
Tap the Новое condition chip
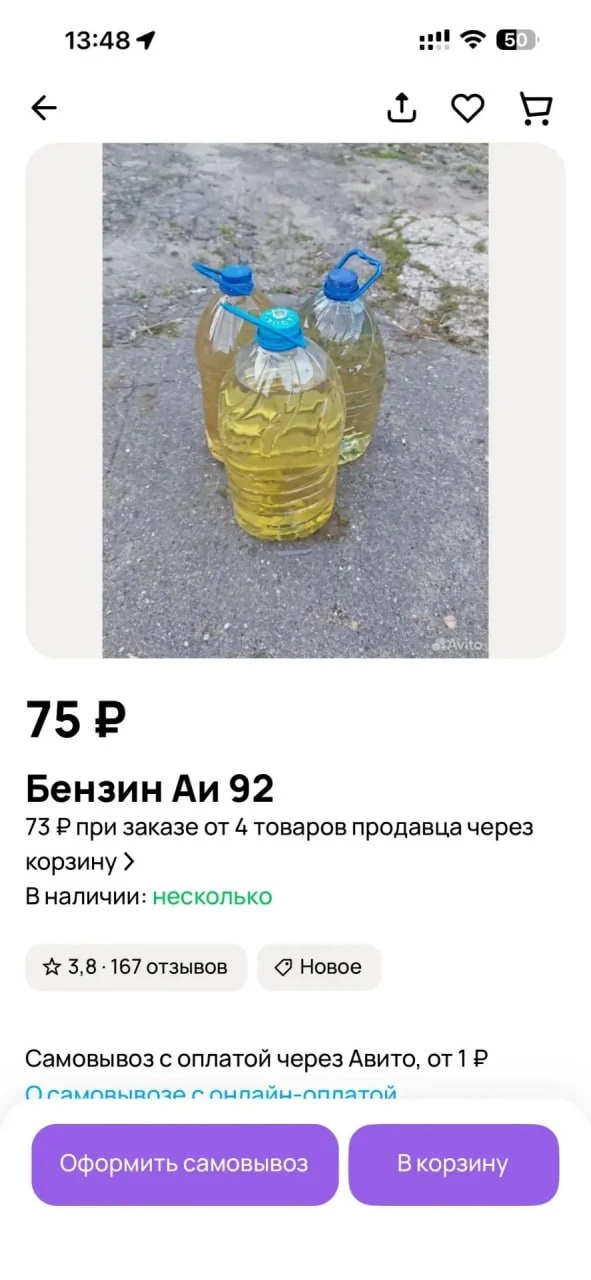[319, 967]
